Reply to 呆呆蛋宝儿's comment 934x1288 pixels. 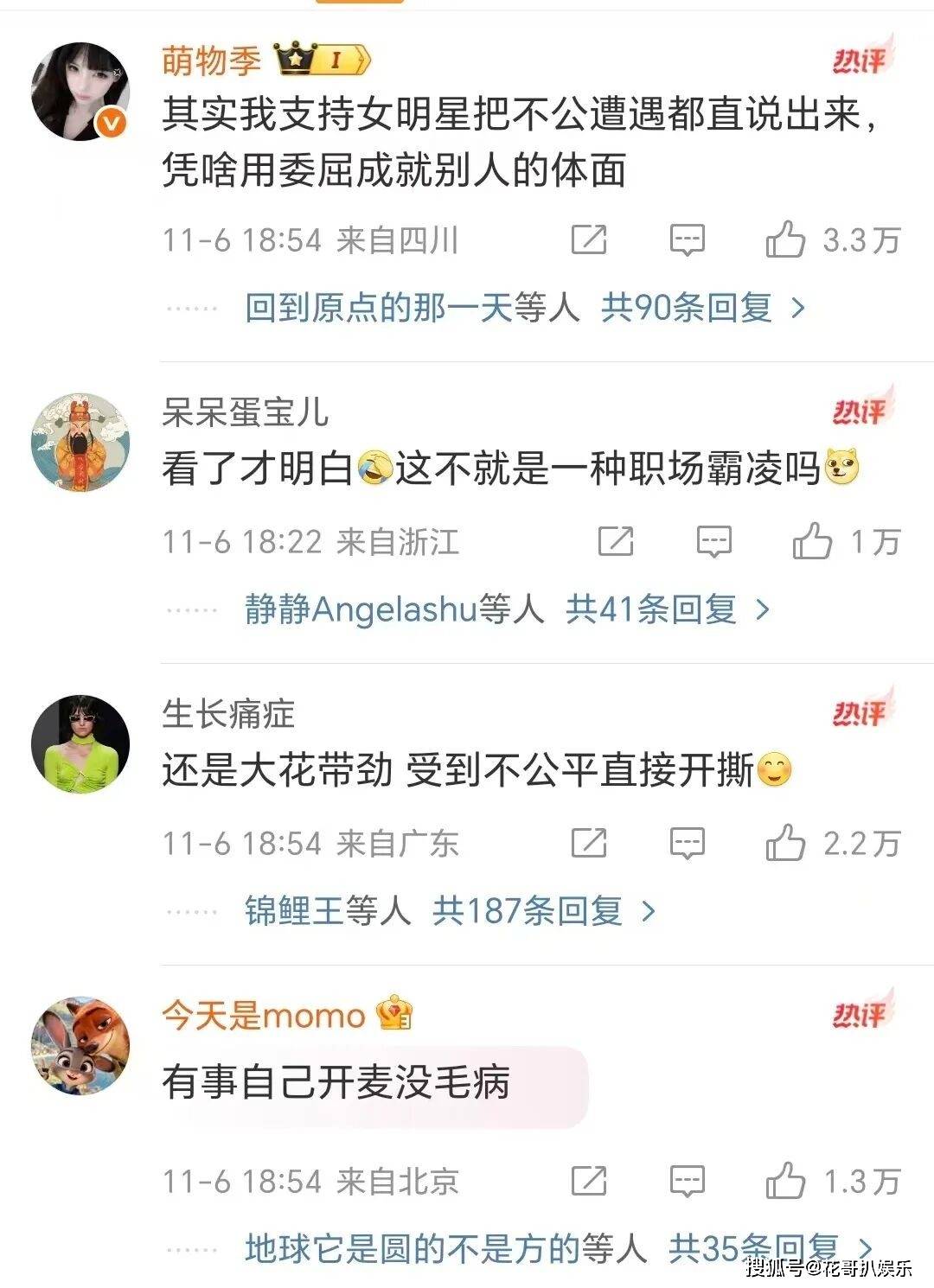pyautogui.click(x=714, y=542)
